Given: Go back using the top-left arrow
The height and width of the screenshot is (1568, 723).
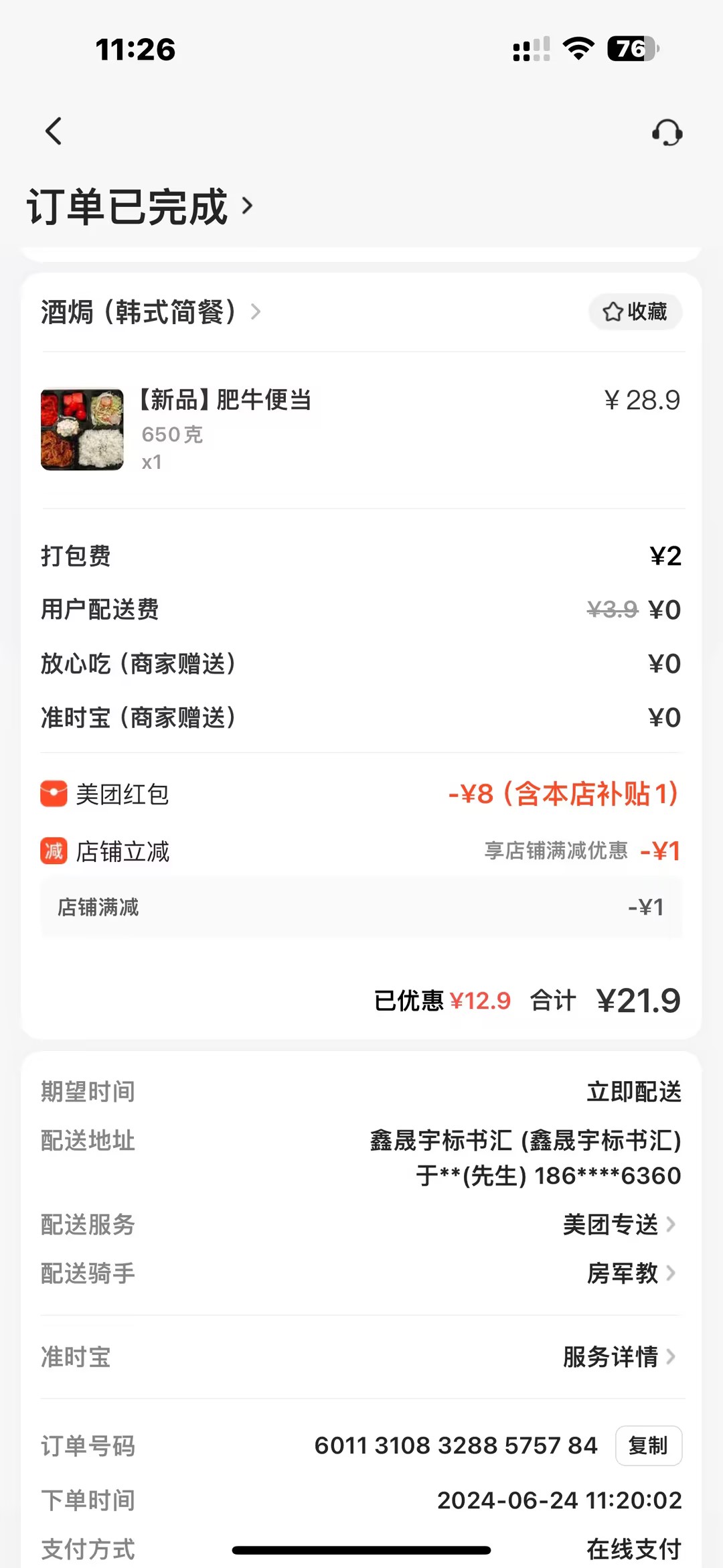Looking at the screenshot, I should pyautogui.click(x=54, y=131).
